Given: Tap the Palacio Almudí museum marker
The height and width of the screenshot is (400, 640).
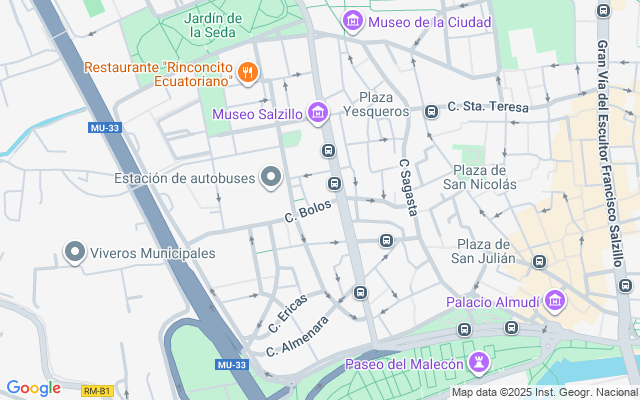Looking at the screenshot, I should coord(555,301).
